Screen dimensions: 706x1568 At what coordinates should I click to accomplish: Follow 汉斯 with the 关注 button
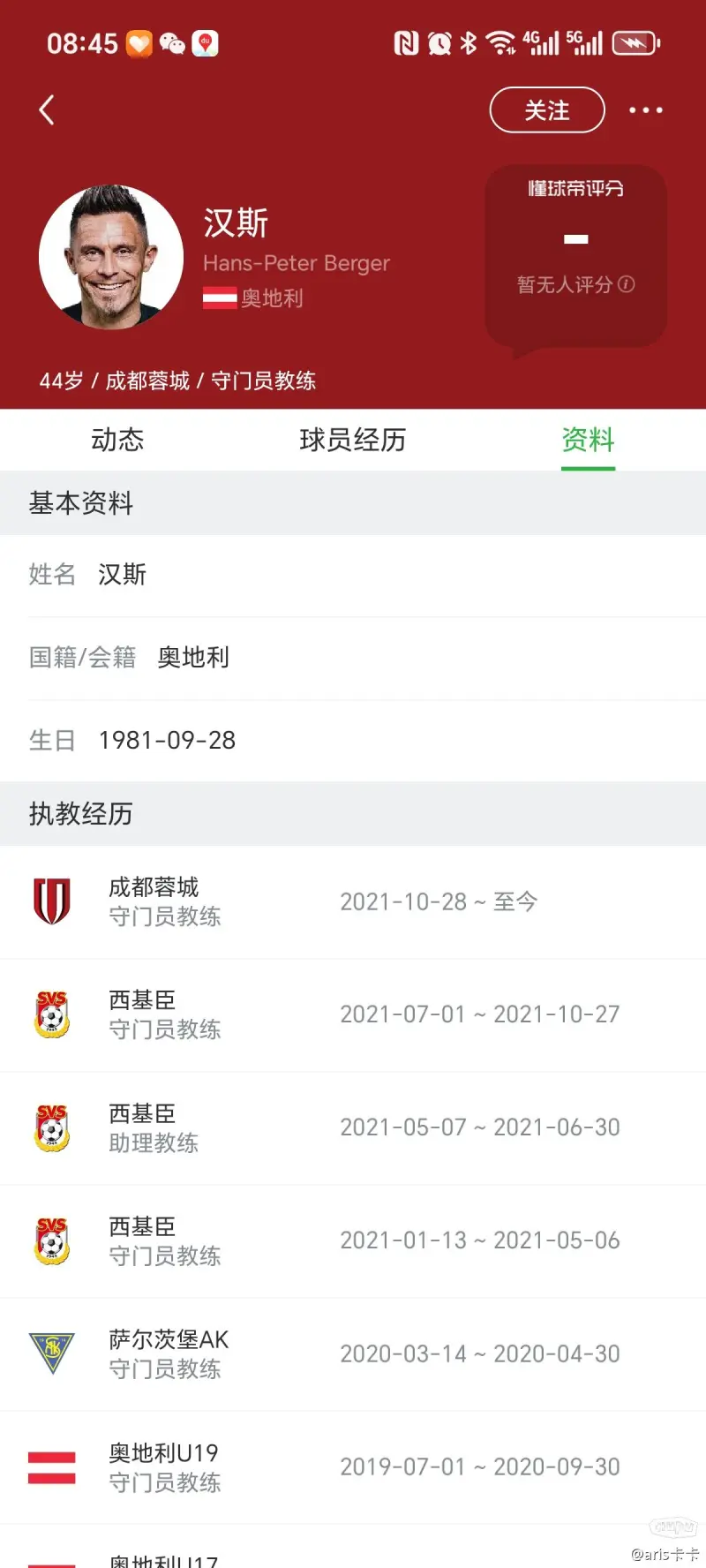[x=547, y=110]
